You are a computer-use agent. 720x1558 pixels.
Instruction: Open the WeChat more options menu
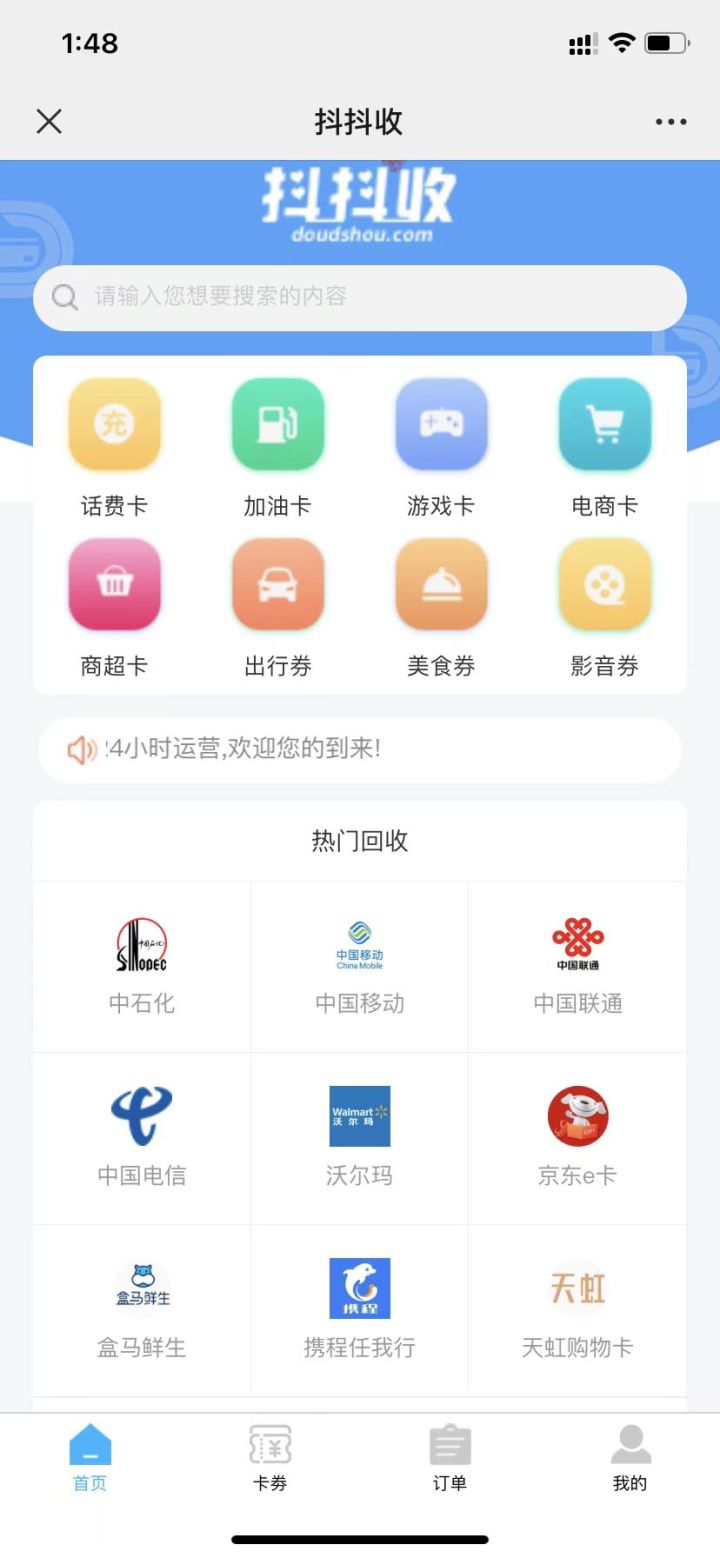click(669, 121)
